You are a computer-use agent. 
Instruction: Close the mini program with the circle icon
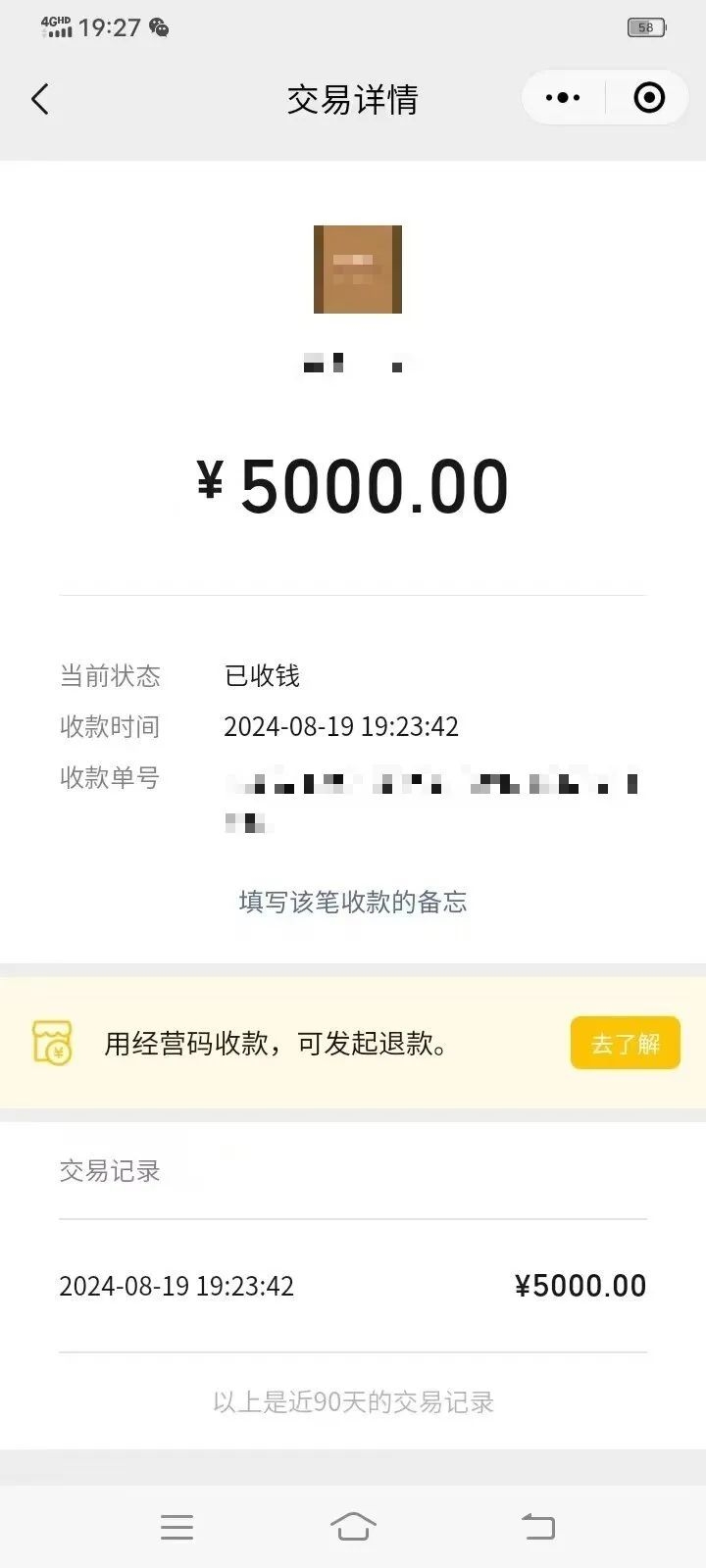pos(649,98)
